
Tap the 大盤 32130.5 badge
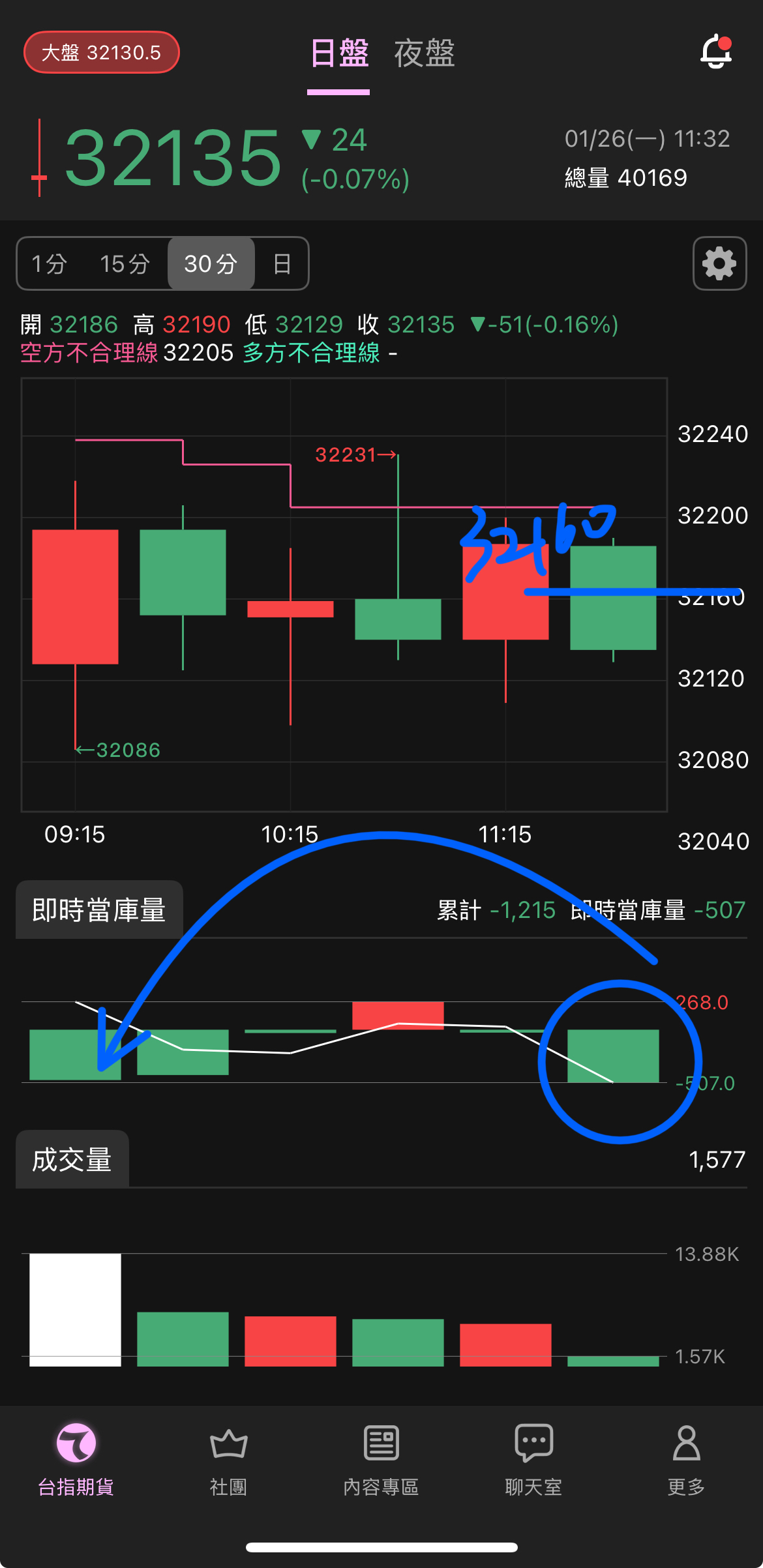[101, 52]
